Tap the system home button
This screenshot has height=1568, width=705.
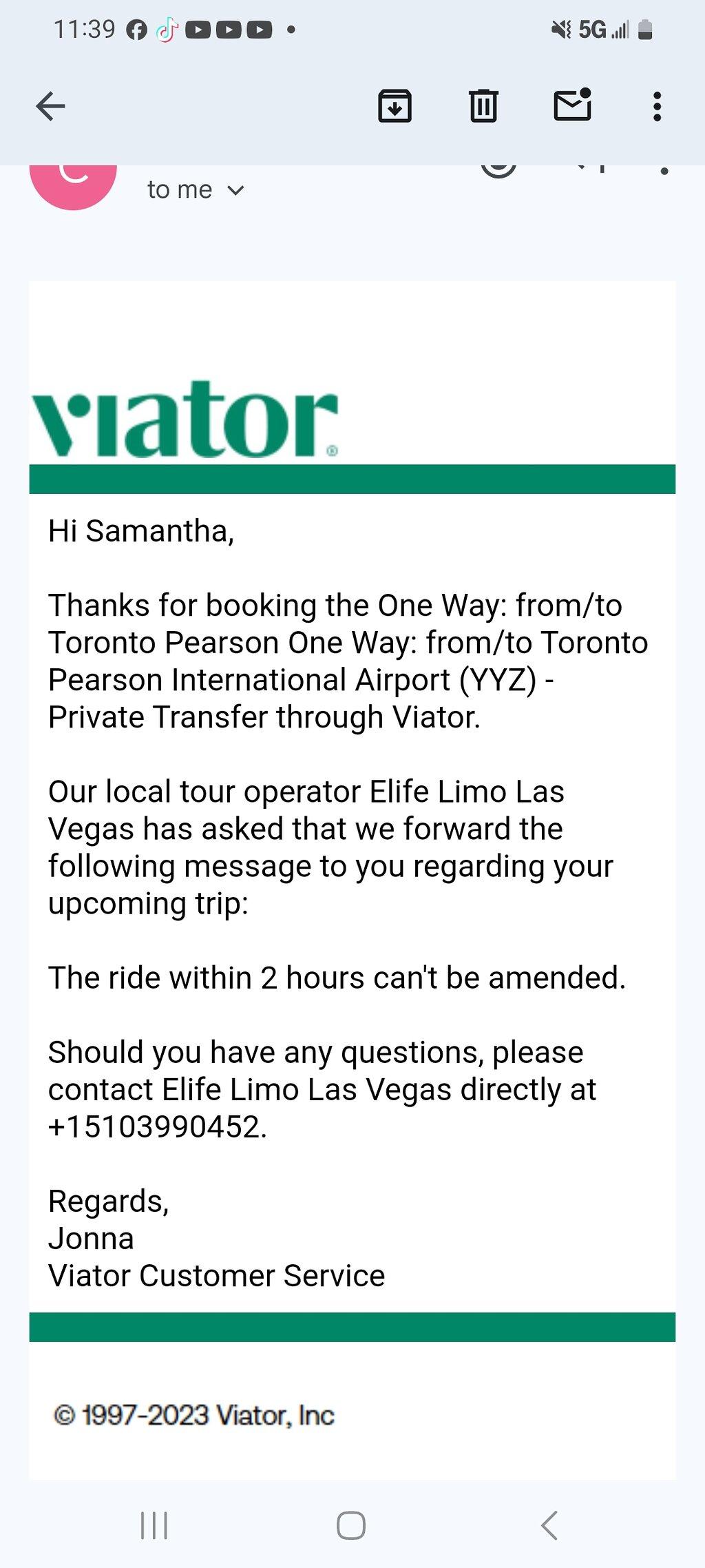tap(351, 1525)
